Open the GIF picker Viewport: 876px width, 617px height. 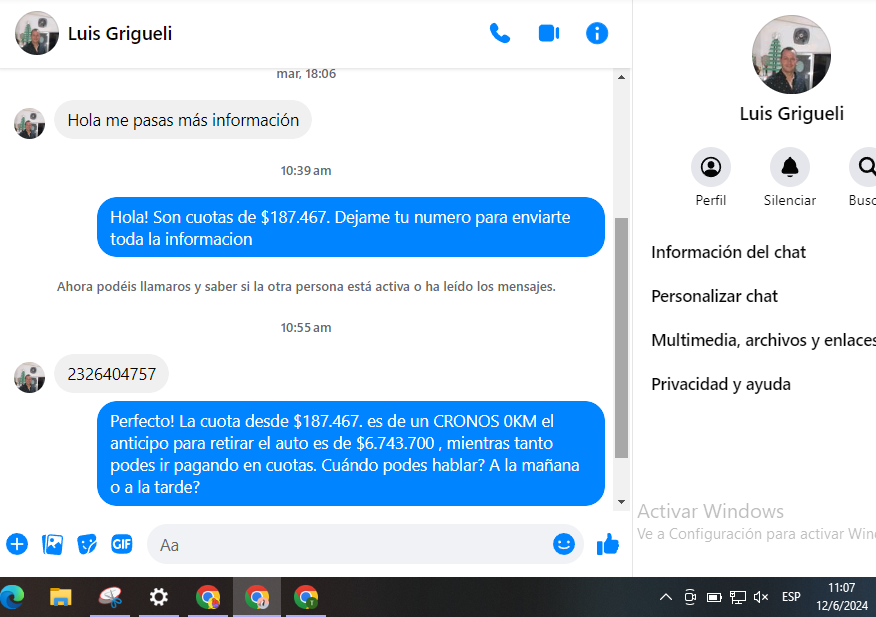pos(122,544)
